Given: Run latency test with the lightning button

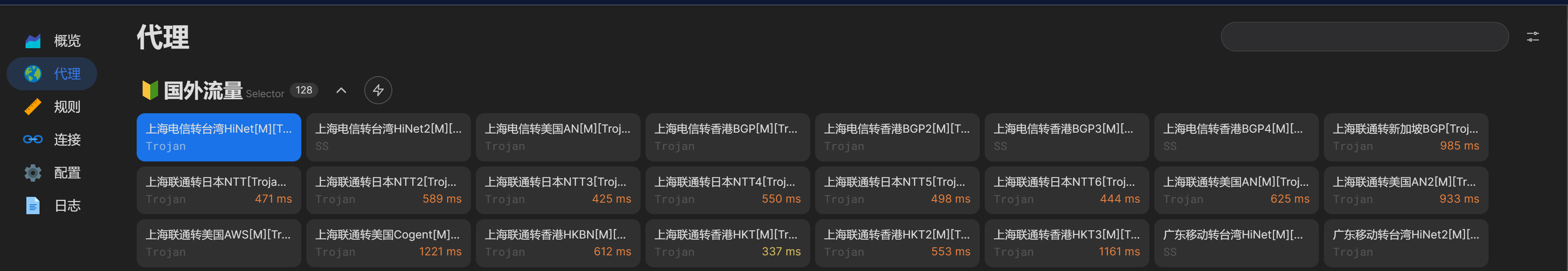Looking at the screenshot, I should coord(377,90).
